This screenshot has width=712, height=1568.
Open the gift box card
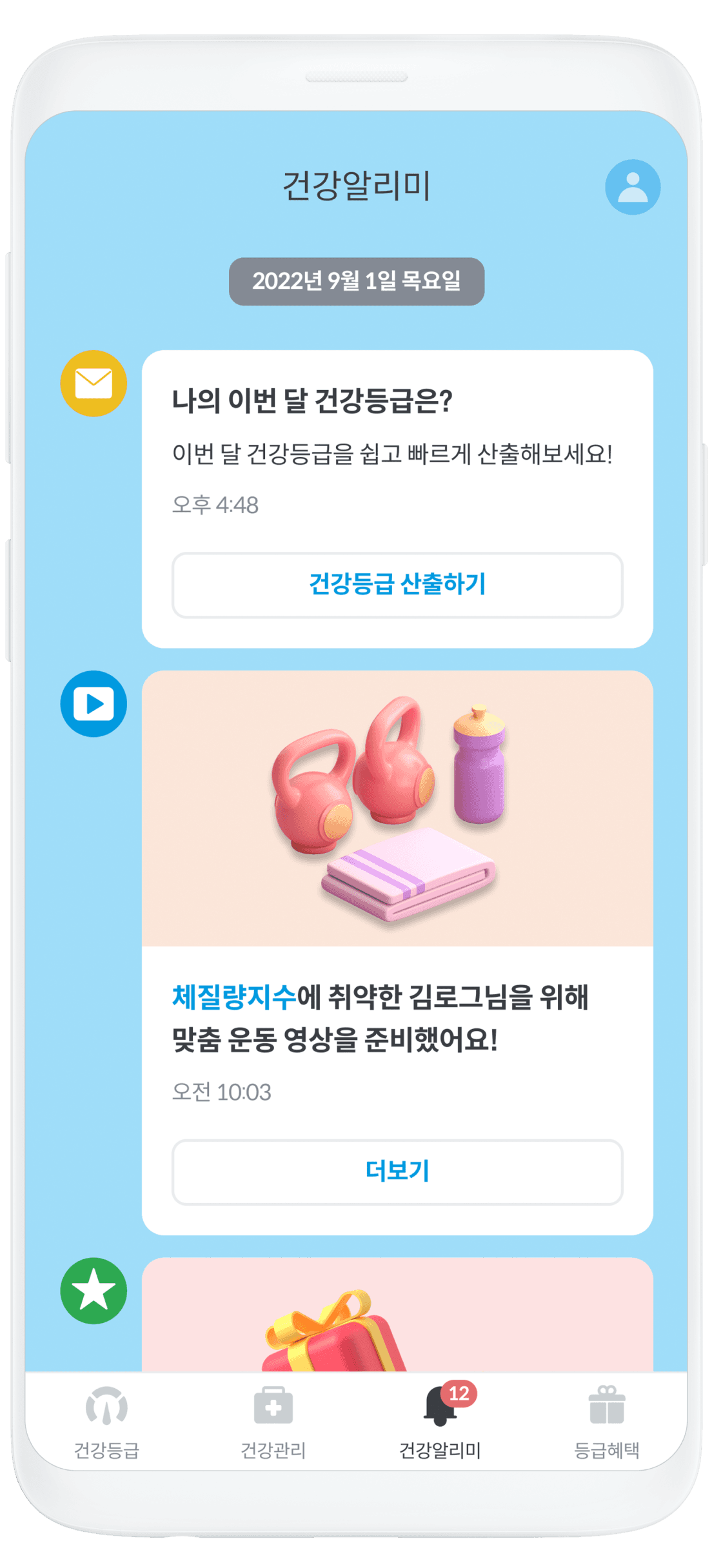397,1315
